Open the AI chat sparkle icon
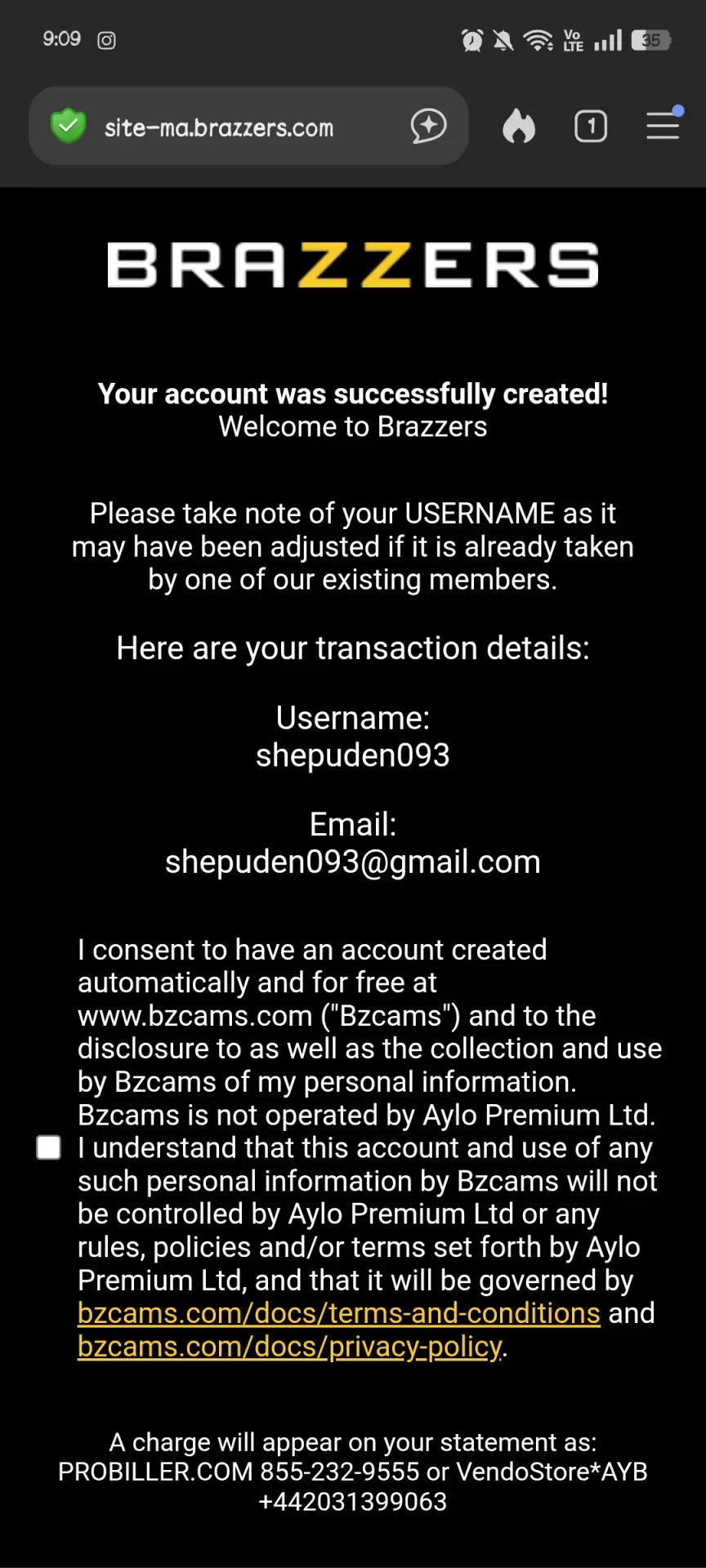The image size is (706, 1568). 428,127
